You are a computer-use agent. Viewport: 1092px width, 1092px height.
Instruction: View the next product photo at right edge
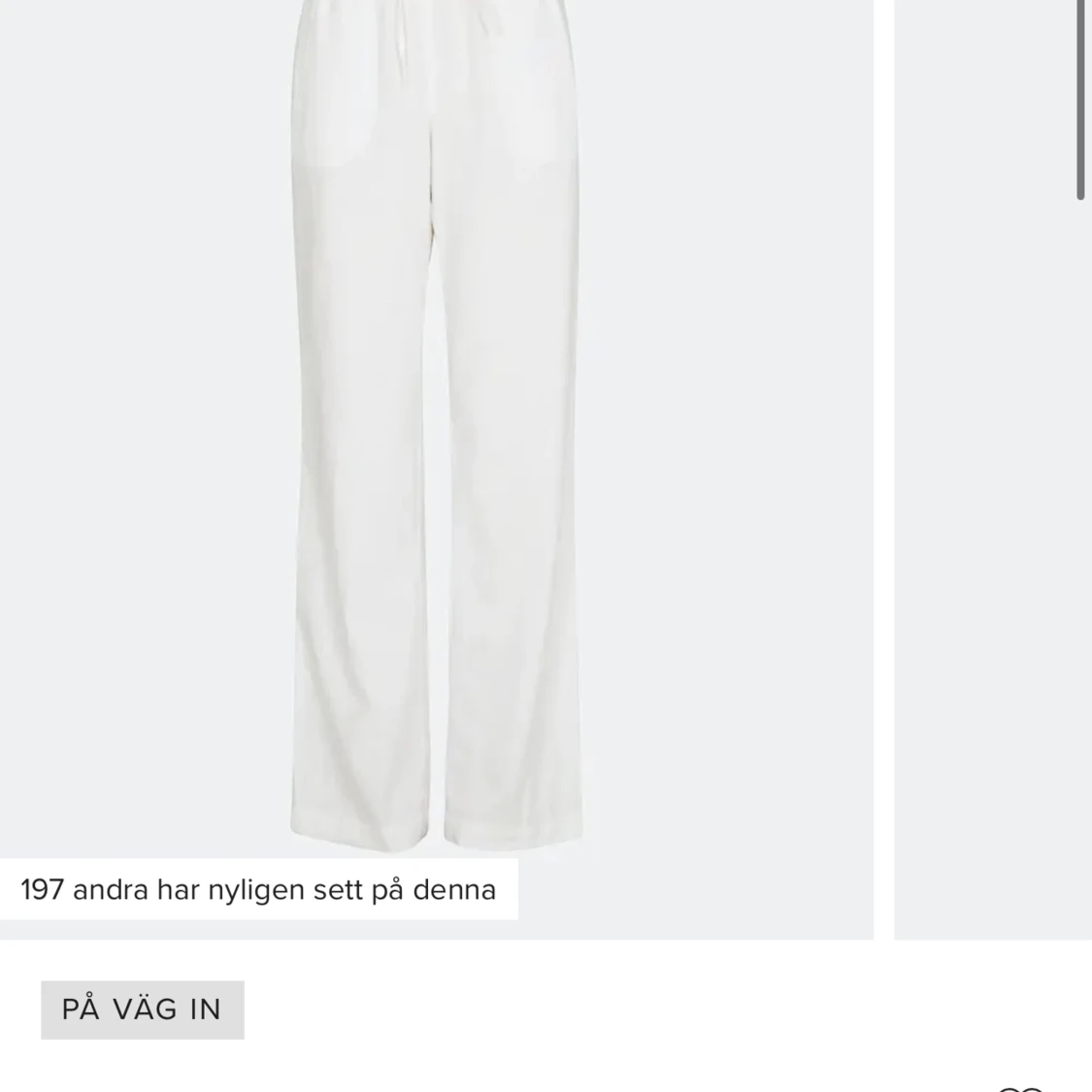(990, 466)
